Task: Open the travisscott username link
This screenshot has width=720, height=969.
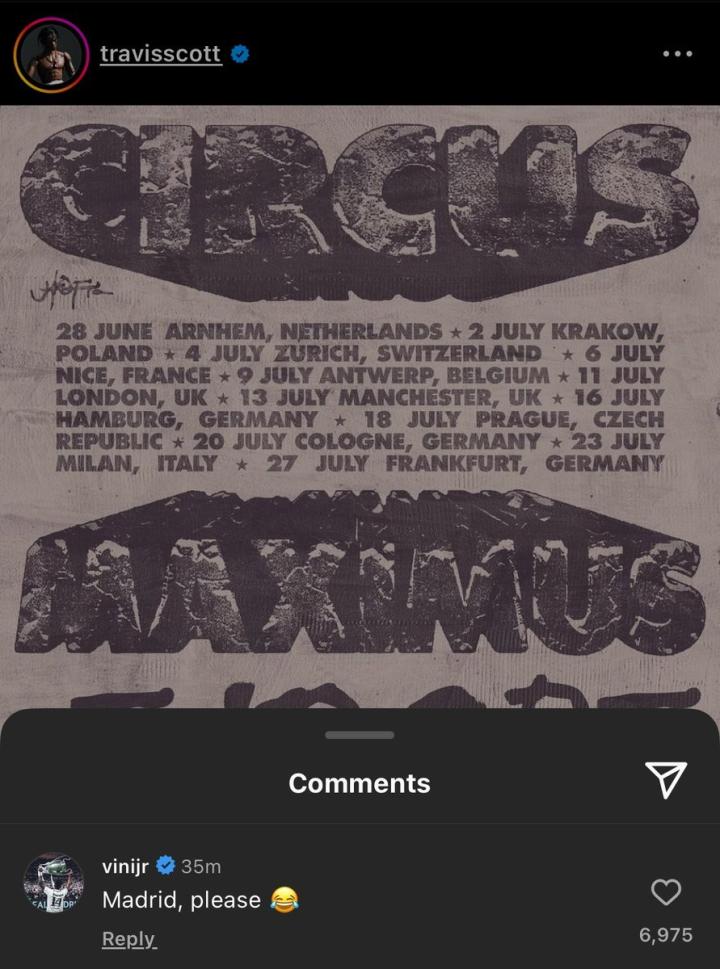Action: (x=160, y=54)
